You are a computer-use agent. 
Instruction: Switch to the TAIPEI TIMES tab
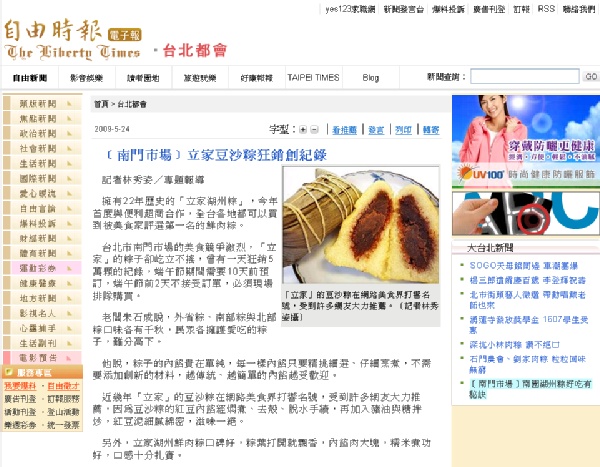(x=311, y=77)
